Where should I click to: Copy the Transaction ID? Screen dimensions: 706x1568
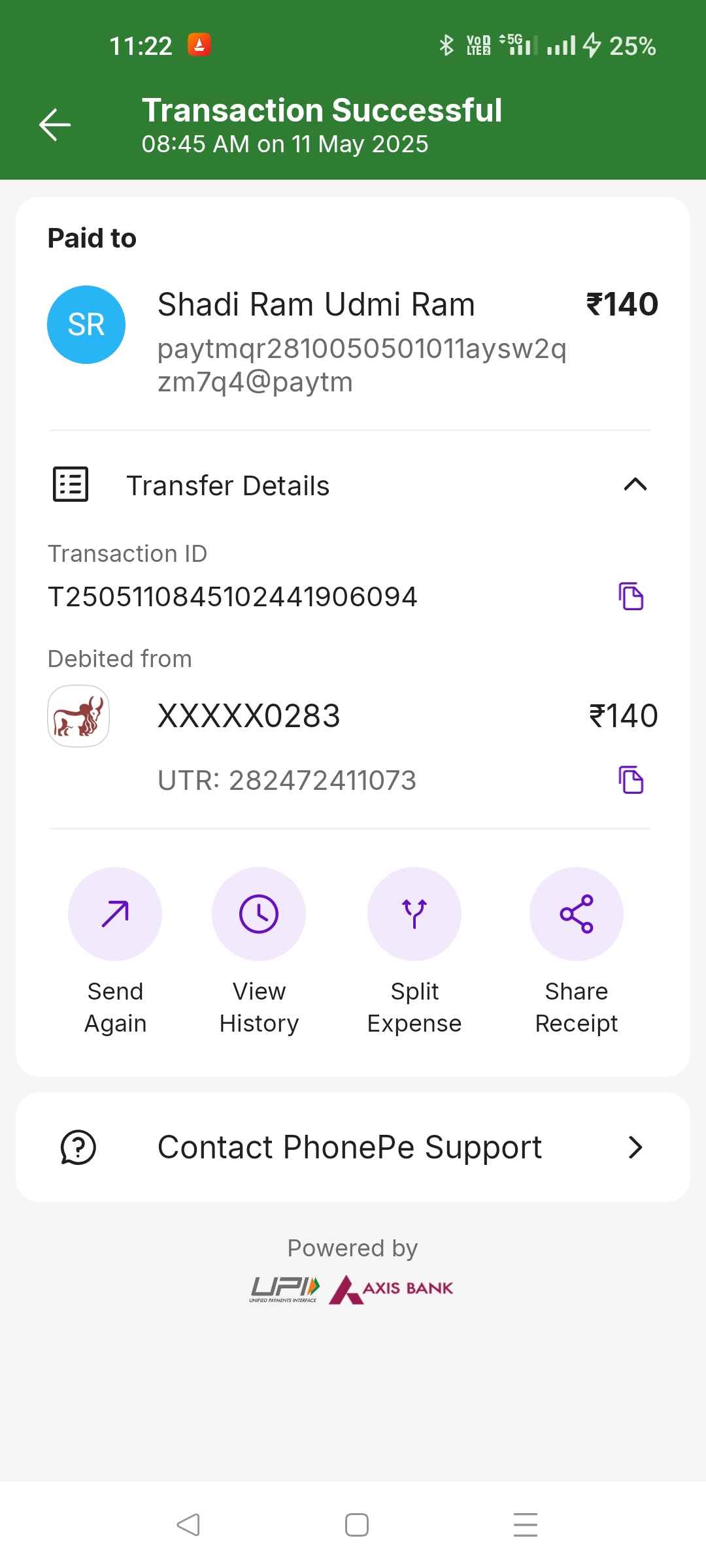631,596
